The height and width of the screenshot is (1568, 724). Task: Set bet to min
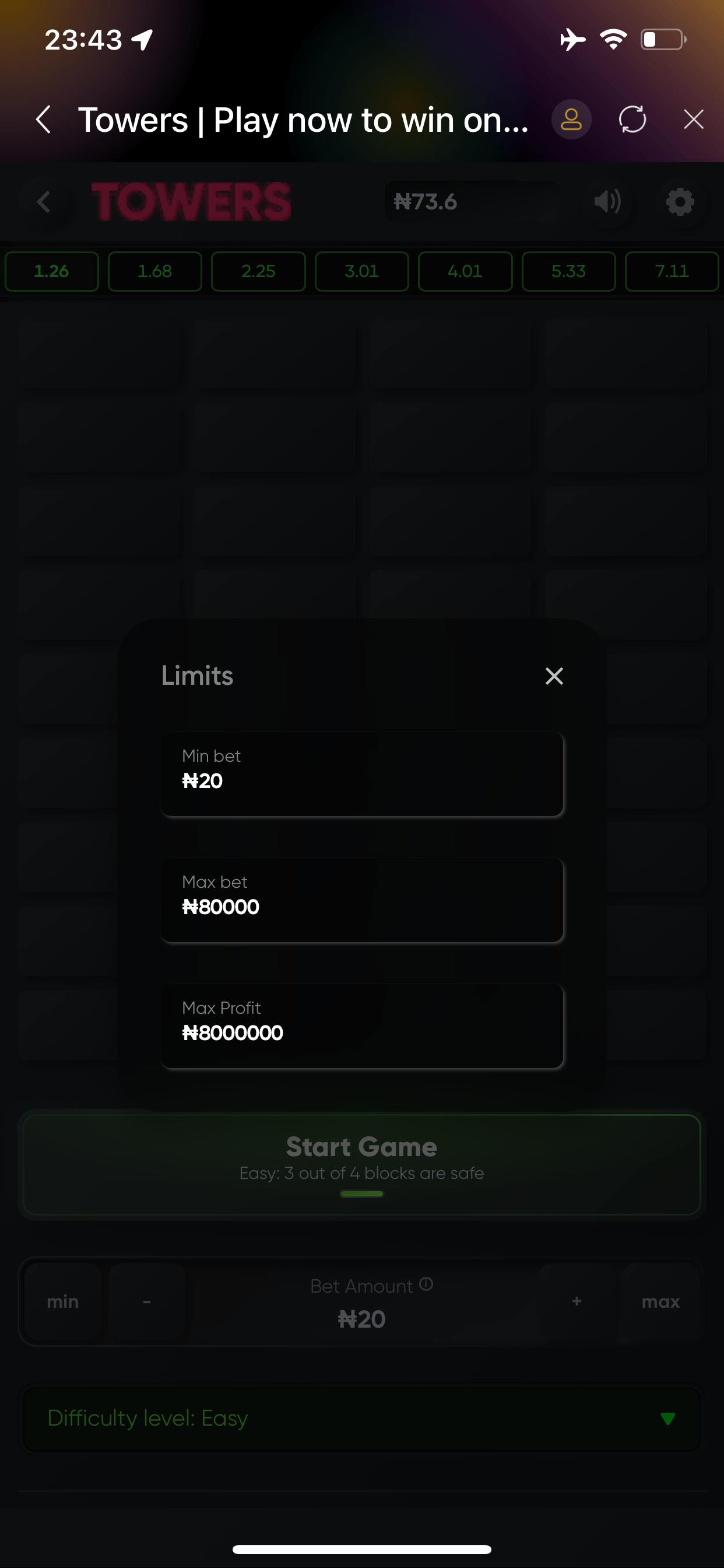pyautogui.click(x=63, y=1301)
